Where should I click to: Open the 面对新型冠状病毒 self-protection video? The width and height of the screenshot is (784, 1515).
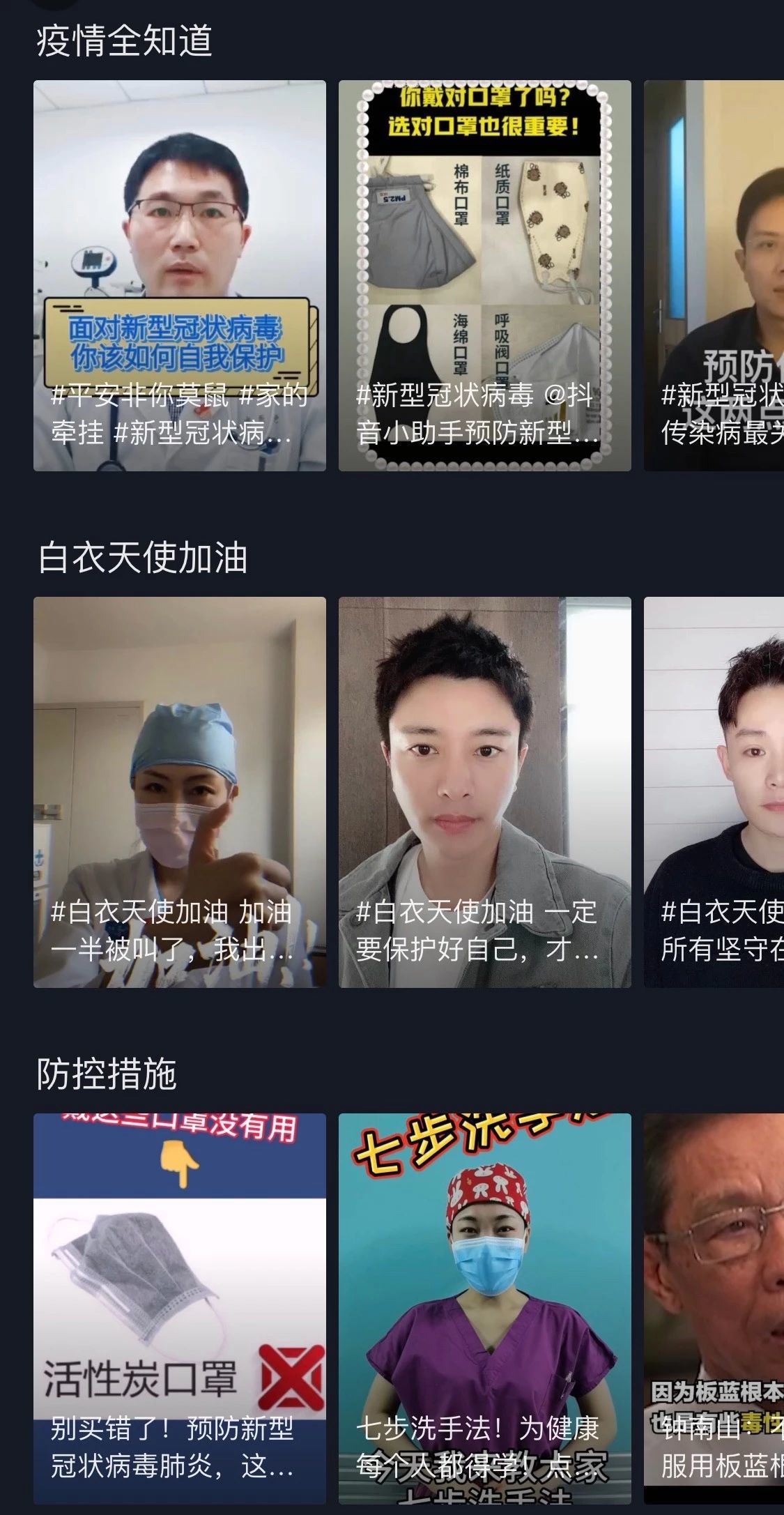coord(179,275)
